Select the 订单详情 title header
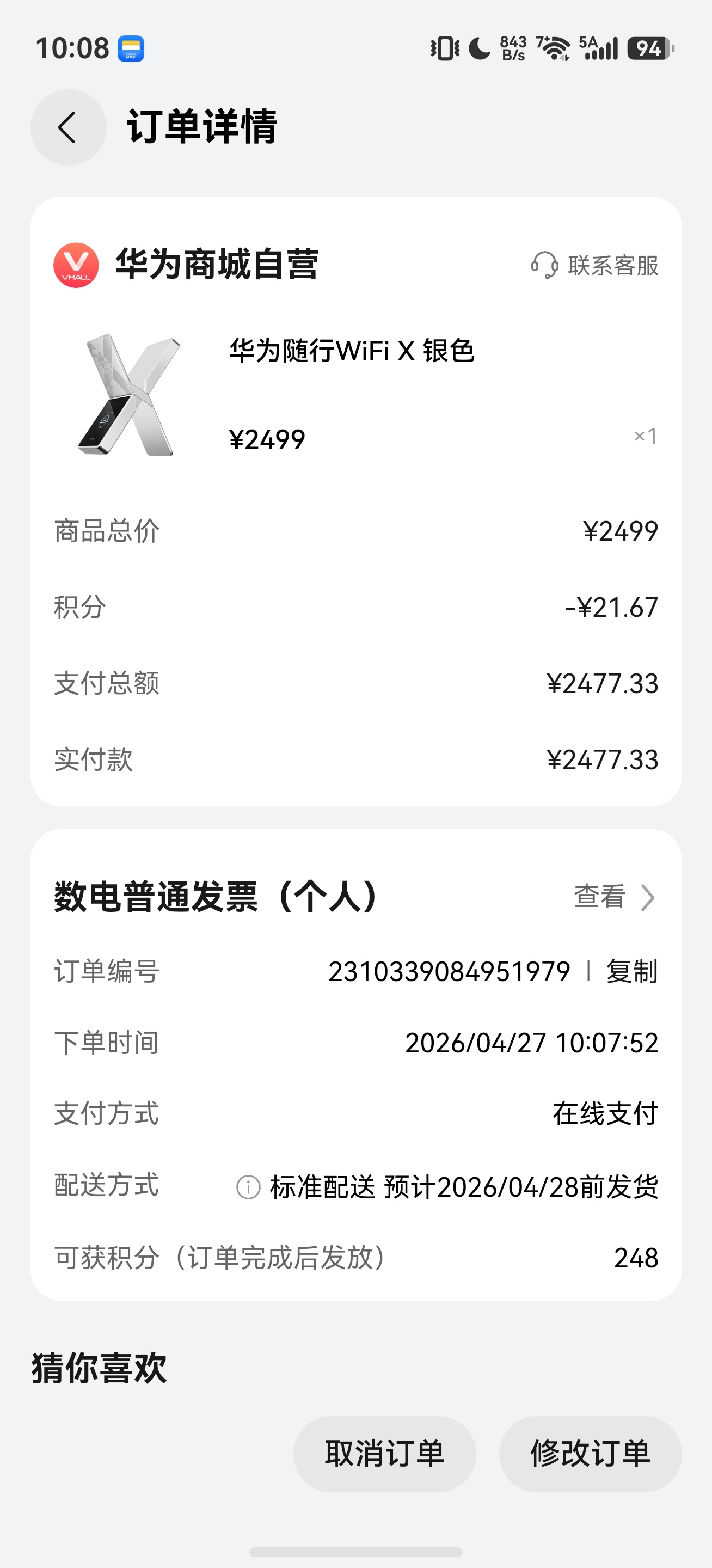 [201, 128]
